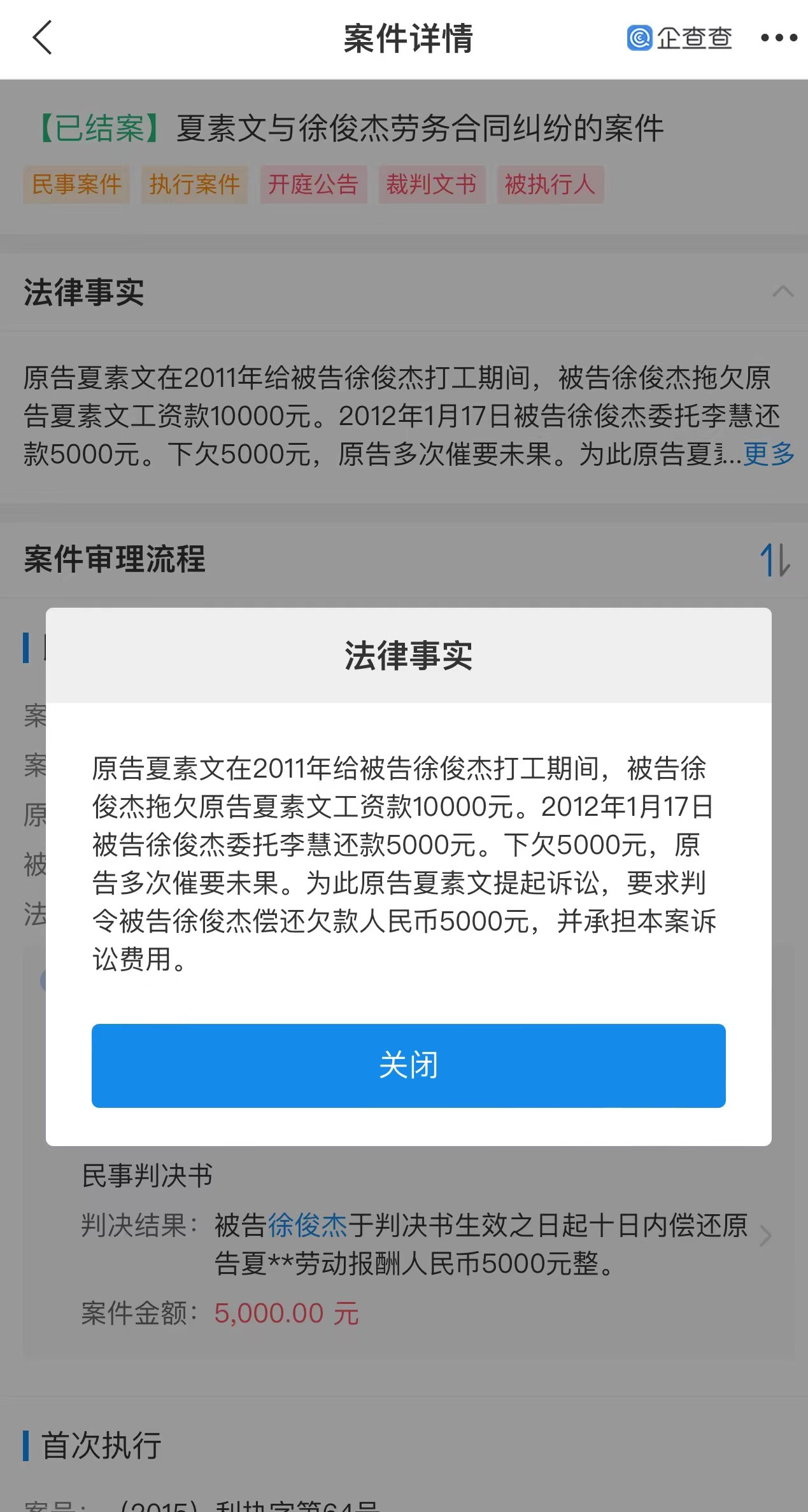Screen dimensions: 808x1512
Task: Close the 法律事实 dialog with 关闭
Action: coord(408,1065)
